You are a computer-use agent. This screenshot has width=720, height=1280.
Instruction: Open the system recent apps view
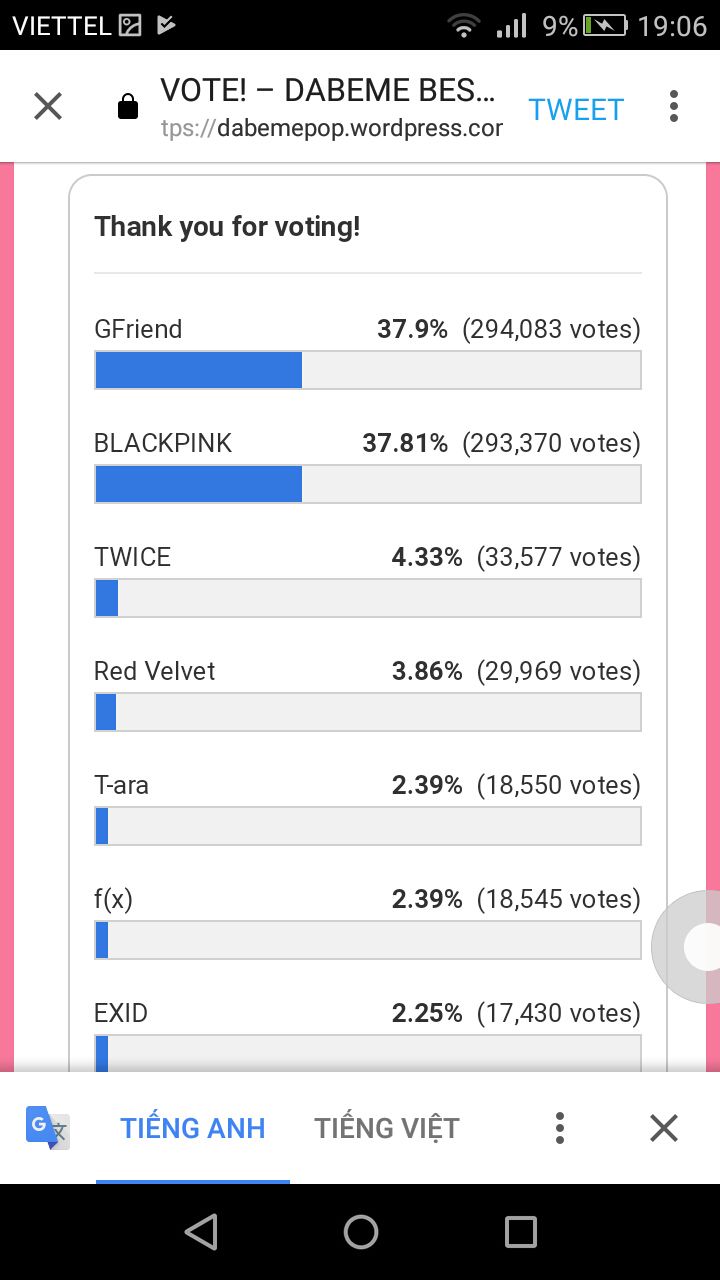[520, 1232]
